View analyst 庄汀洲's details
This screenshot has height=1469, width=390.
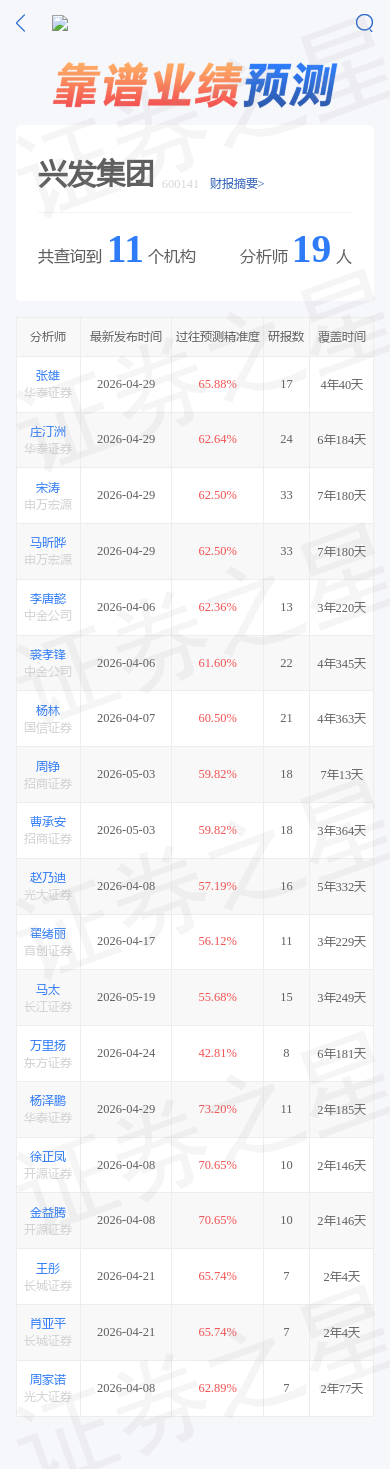pos(48,432)
